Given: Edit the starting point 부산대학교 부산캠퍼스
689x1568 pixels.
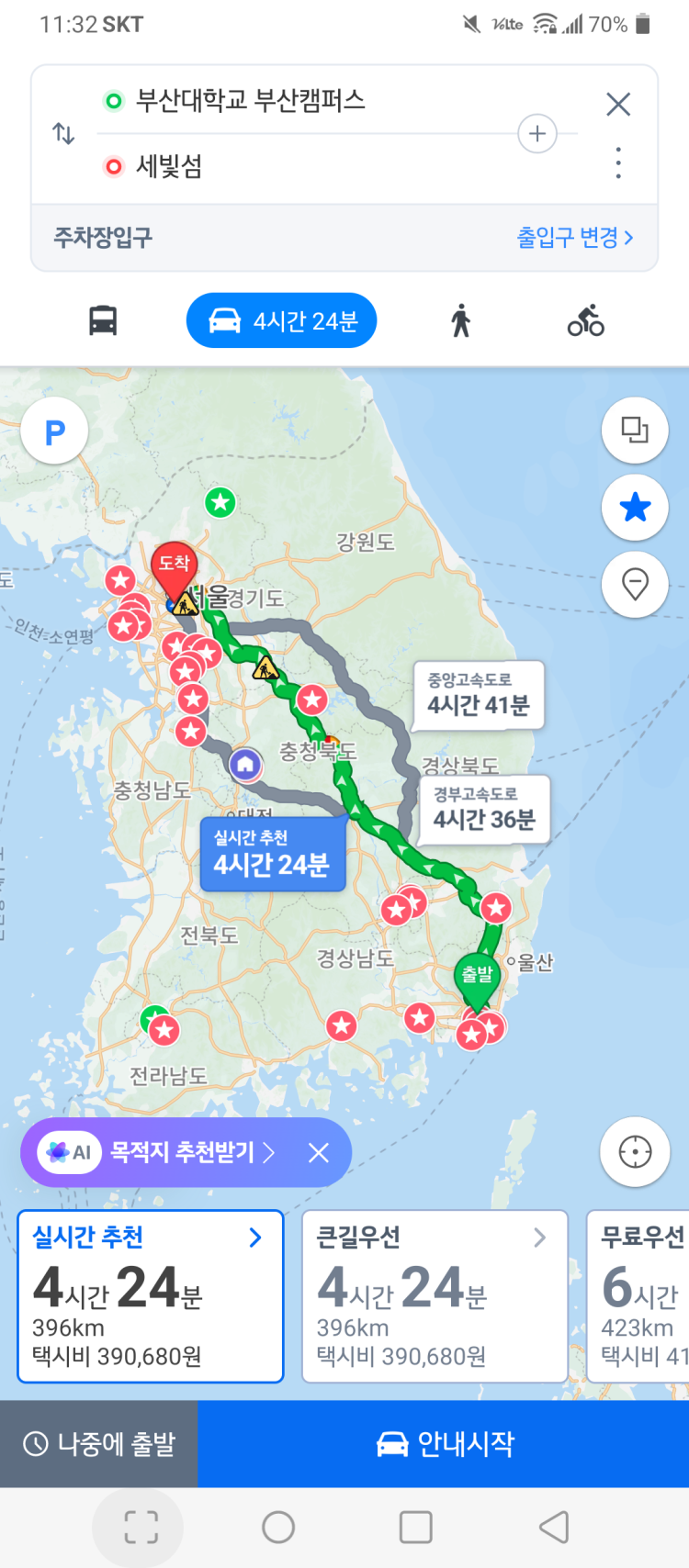Looking at the screenshot, I should 250,100.
